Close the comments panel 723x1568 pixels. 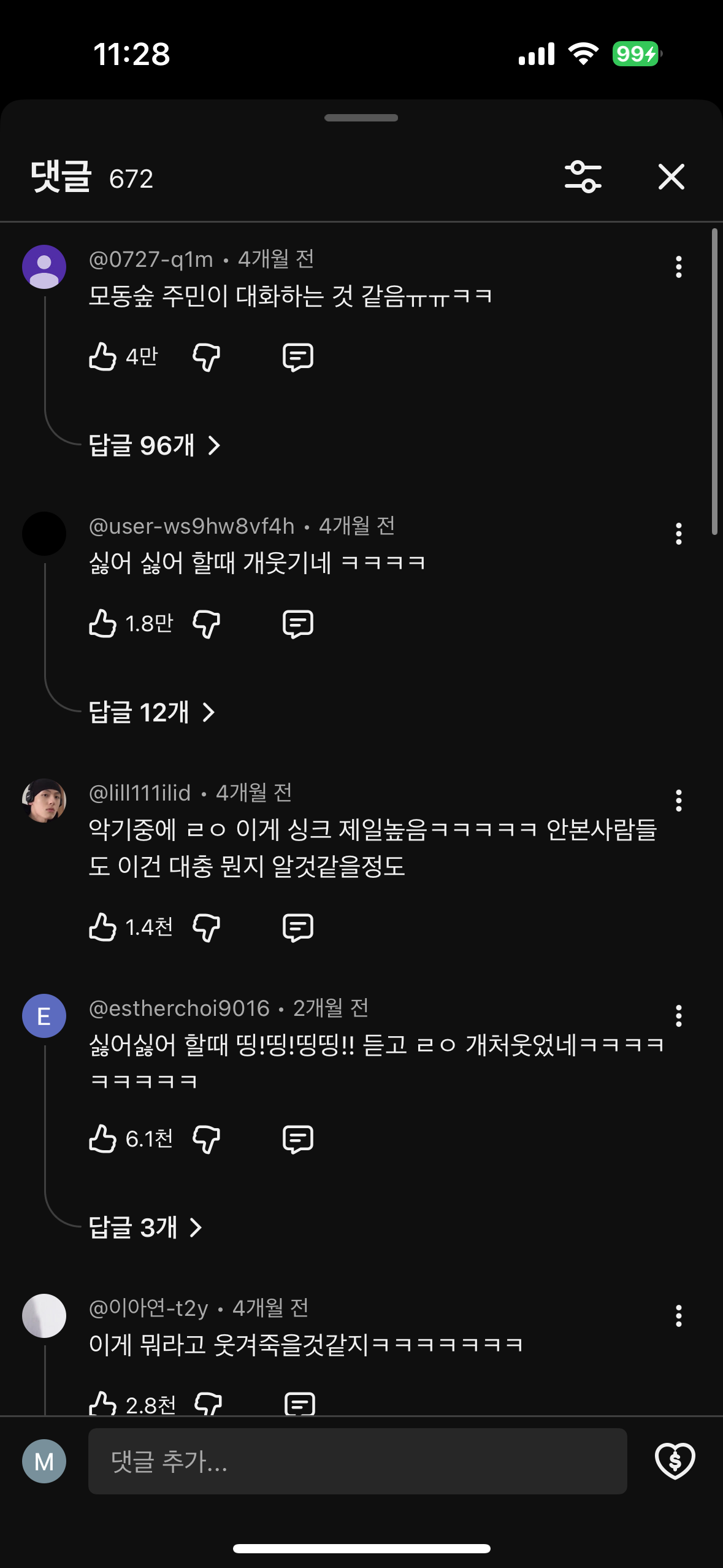pos(671,177)
